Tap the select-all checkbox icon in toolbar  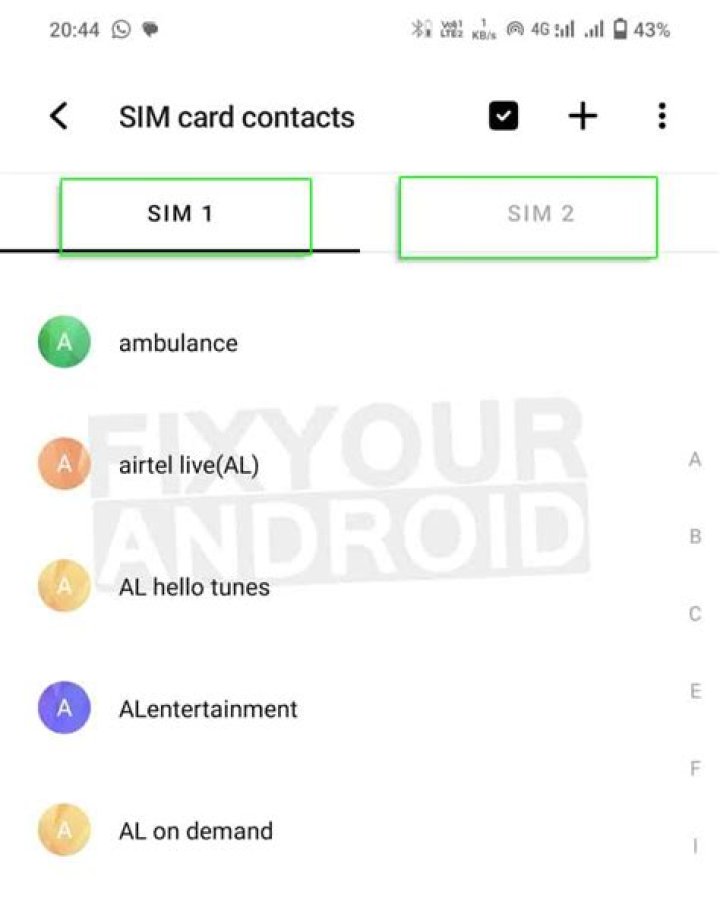tap(503, 115)
